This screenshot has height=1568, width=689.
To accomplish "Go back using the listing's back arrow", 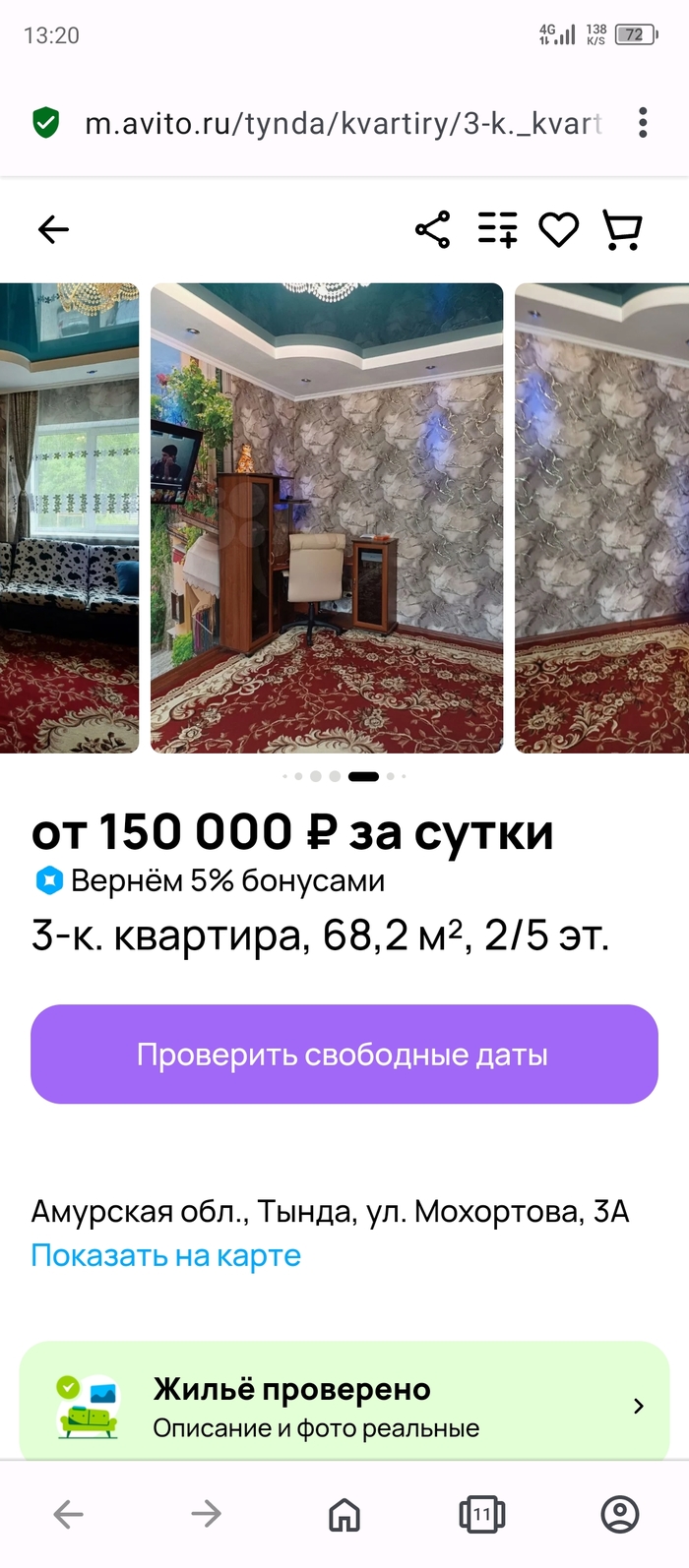I will click(x=53, y=230).
